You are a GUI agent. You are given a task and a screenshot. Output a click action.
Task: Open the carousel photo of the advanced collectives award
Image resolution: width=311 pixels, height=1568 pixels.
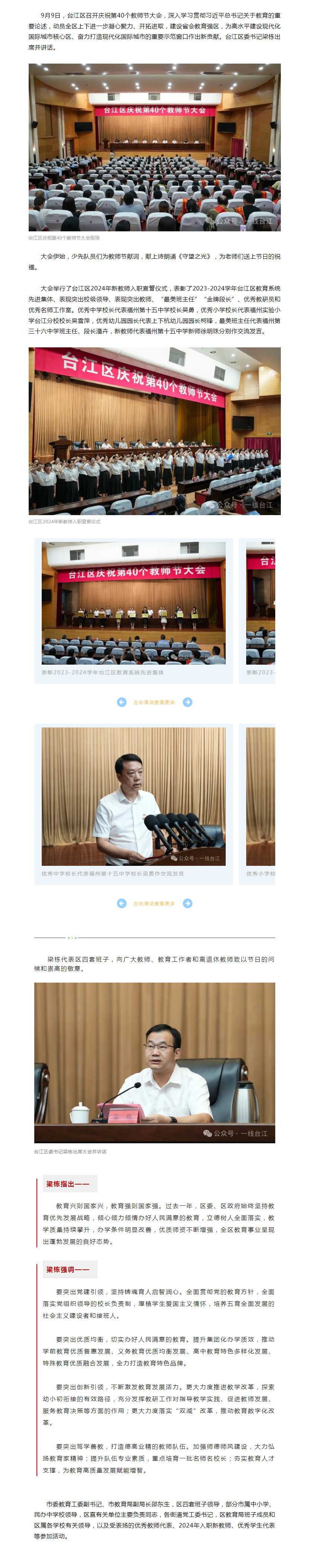pyautogui.click(x=133, y=603)
